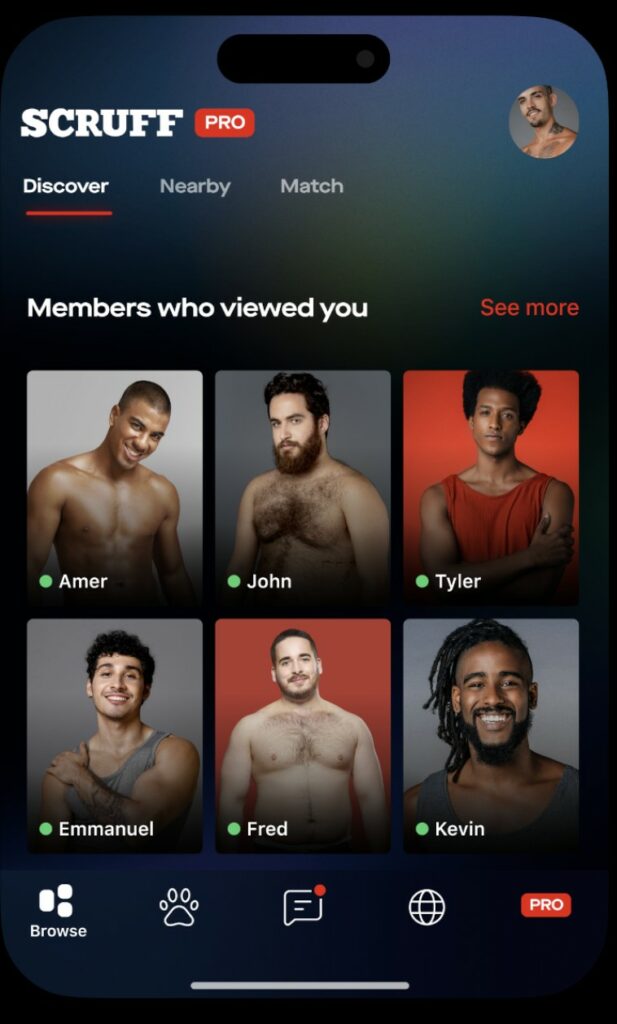Select the Discover tab
617x1024 pixels.
tap(66, 186)
